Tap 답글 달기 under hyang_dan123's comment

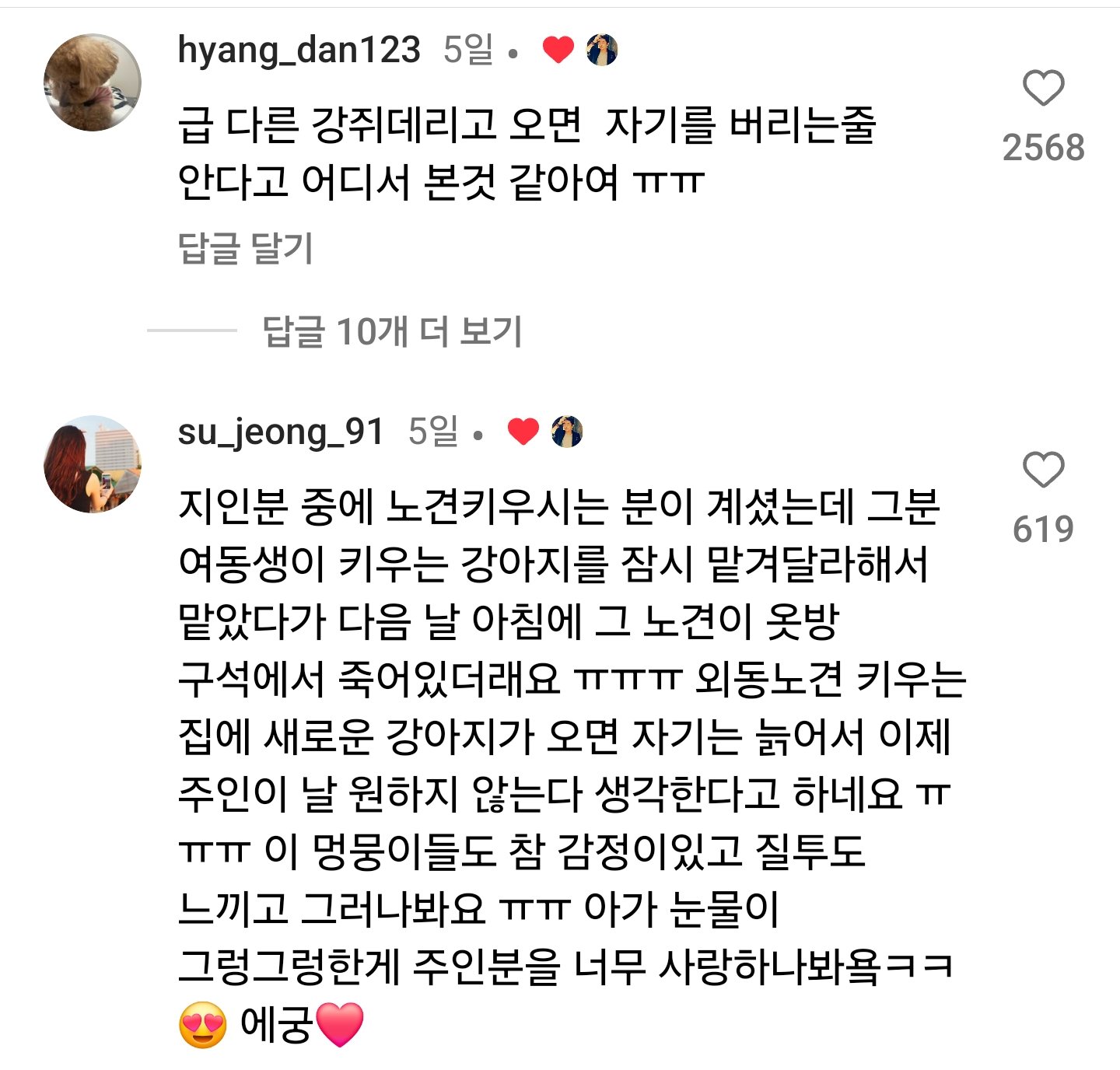246,249
